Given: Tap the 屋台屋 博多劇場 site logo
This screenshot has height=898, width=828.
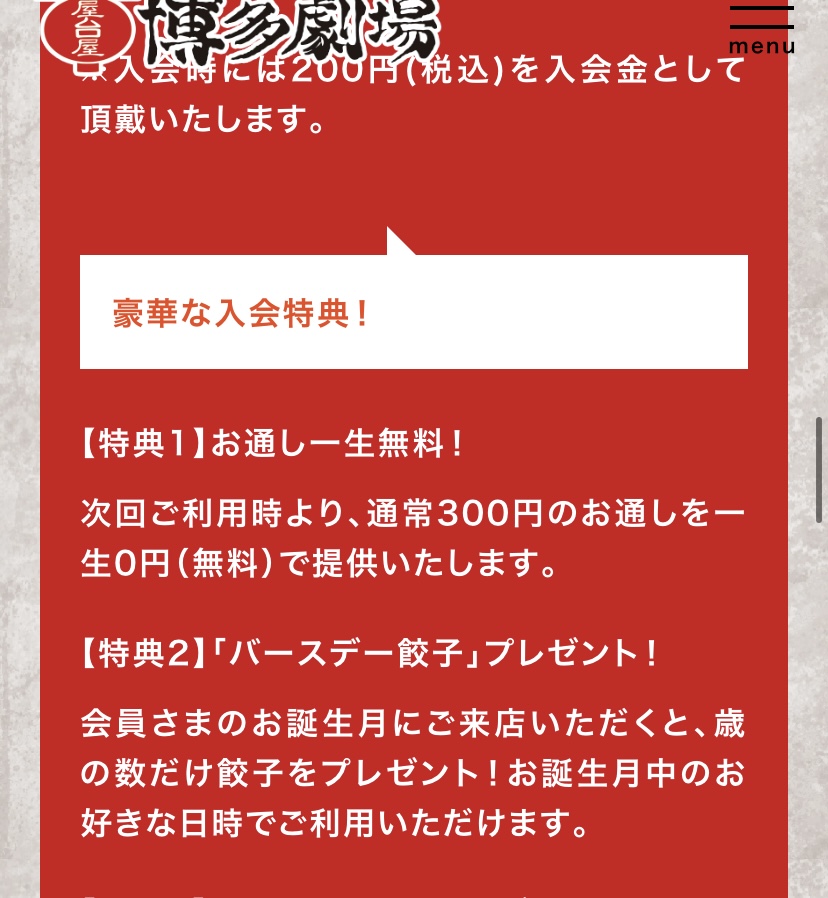Looking at the screenshot, I should point(242,28).
